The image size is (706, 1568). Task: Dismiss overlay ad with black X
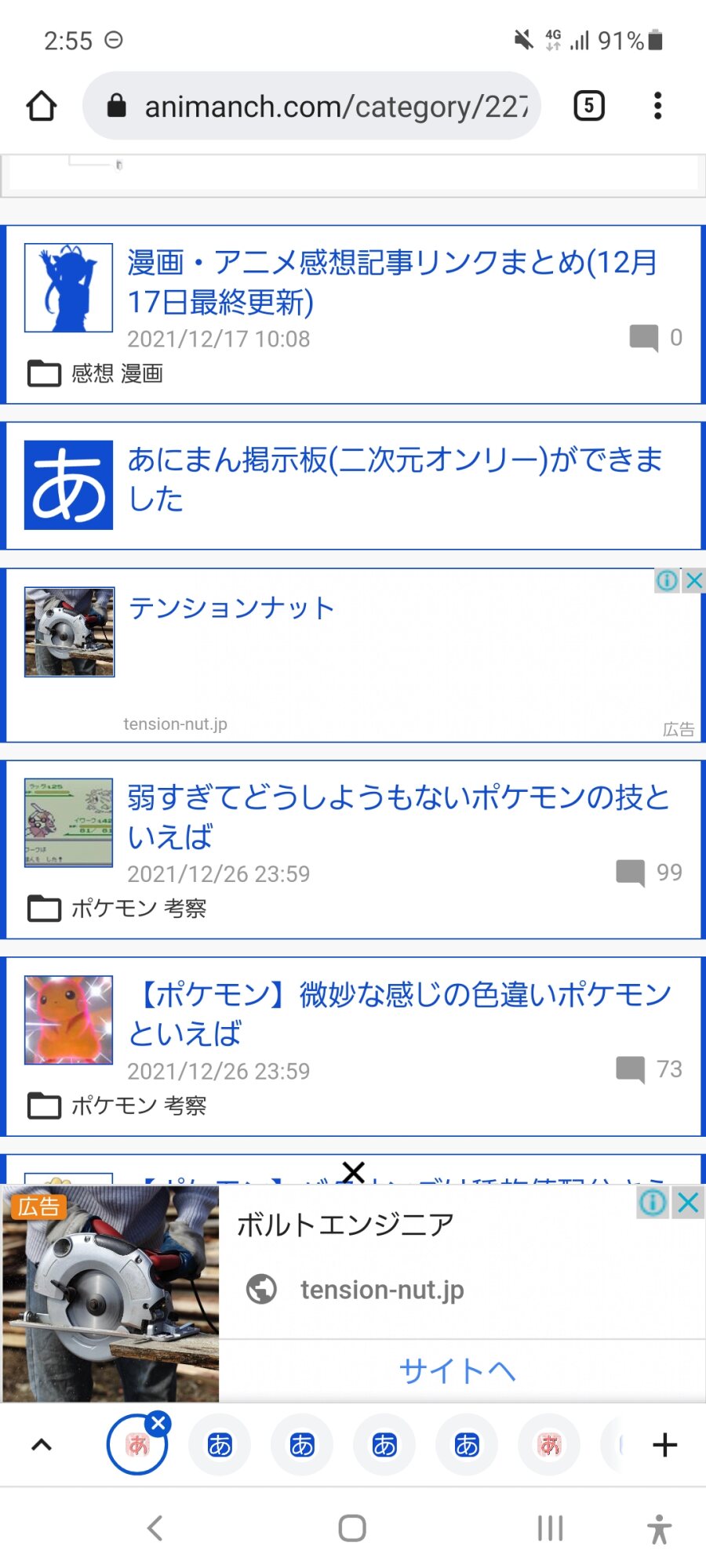coord(354,1172)
